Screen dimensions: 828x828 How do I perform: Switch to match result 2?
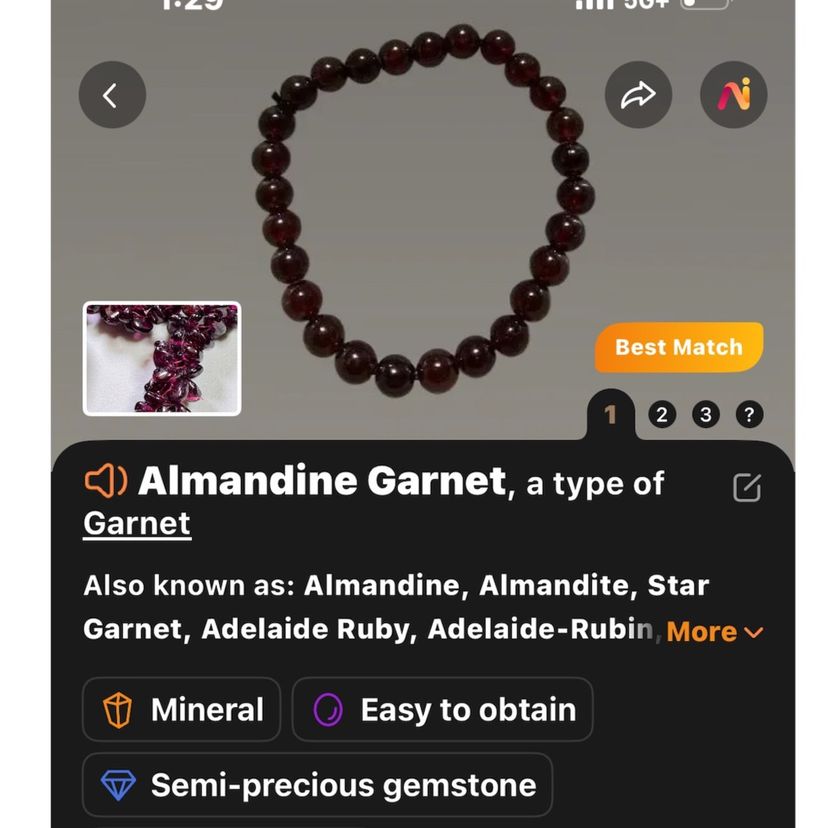pyautogui.click(x=660, y=414)
